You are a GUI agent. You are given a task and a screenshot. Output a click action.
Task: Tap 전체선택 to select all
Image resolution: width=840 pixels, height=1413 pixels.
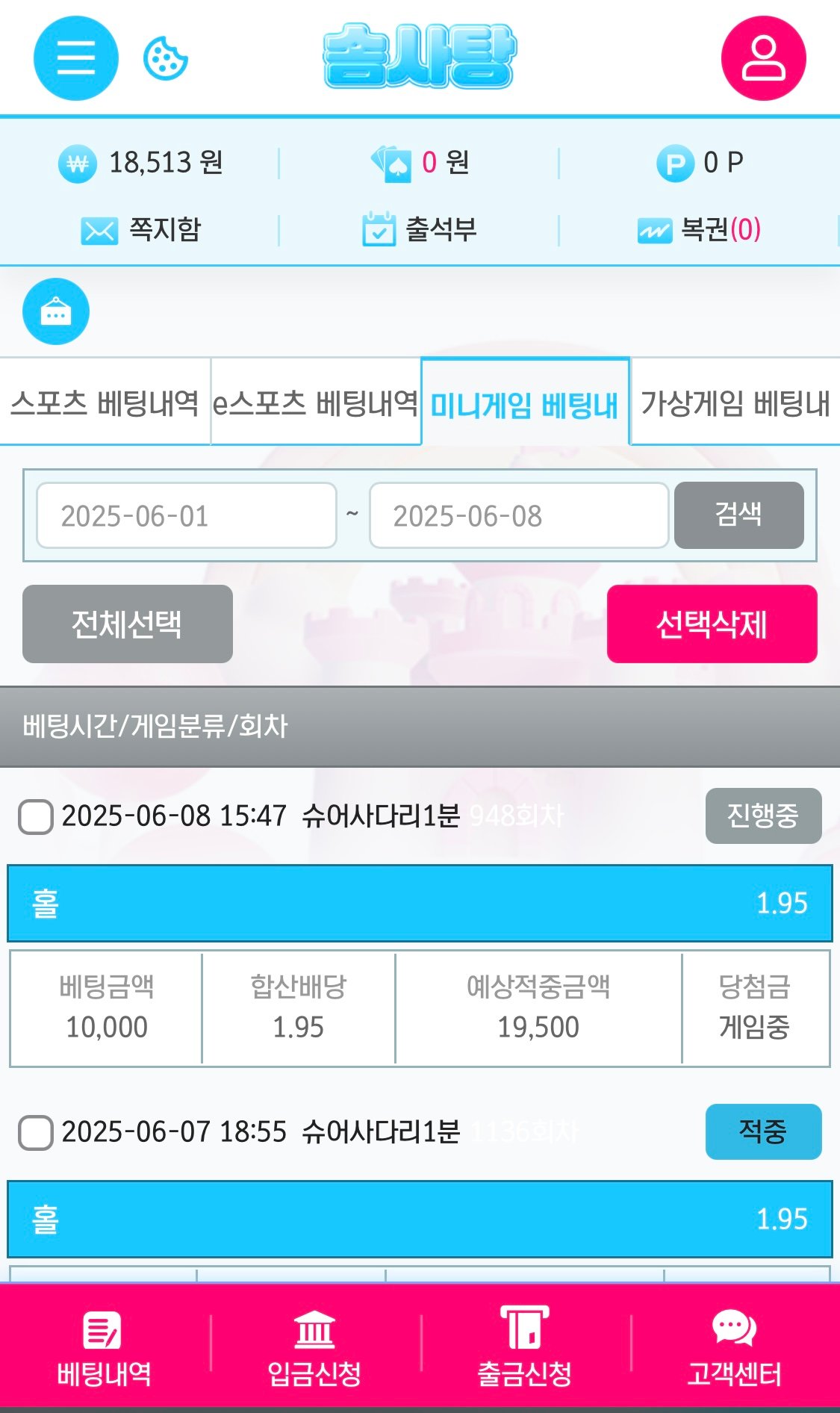click(128, 624)
